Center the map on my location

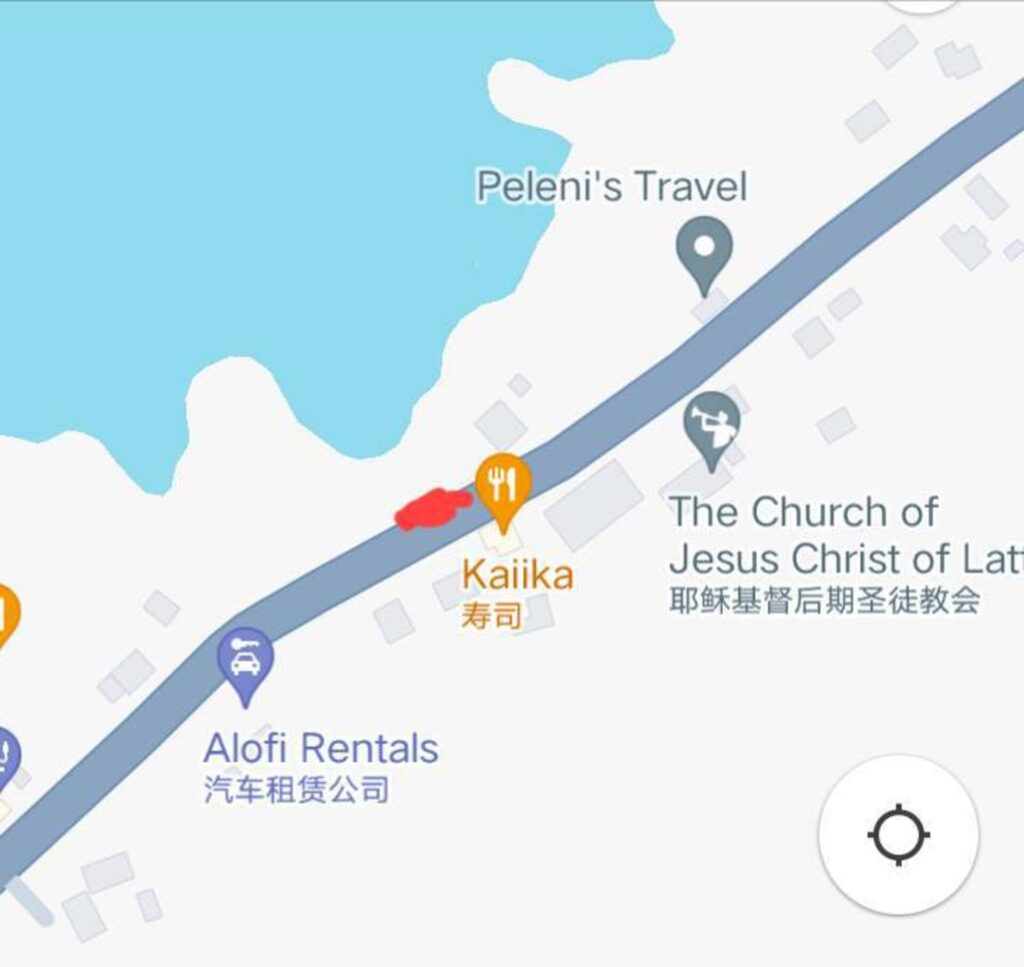898,834
